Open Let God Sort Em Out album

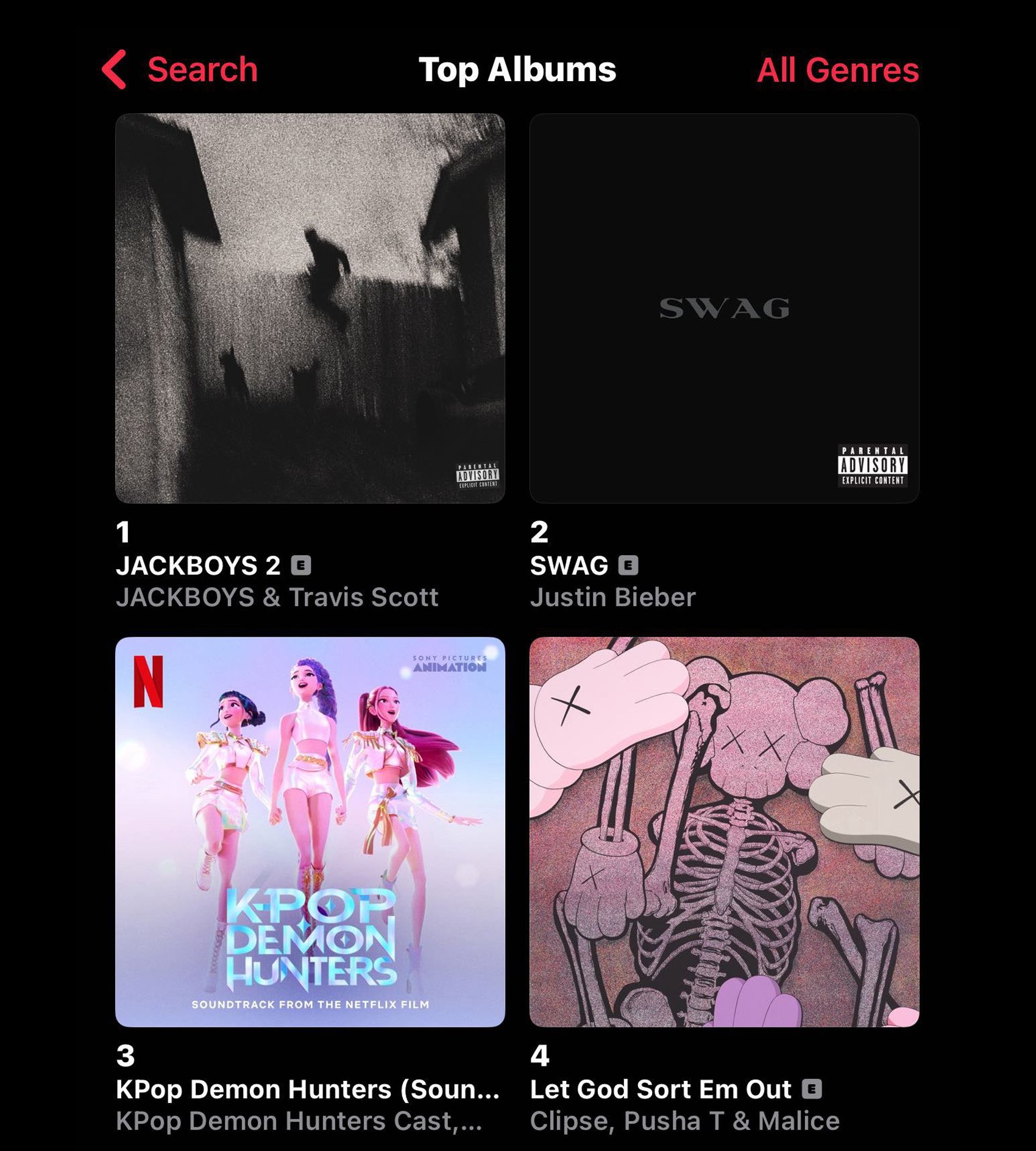click(724, 832)
